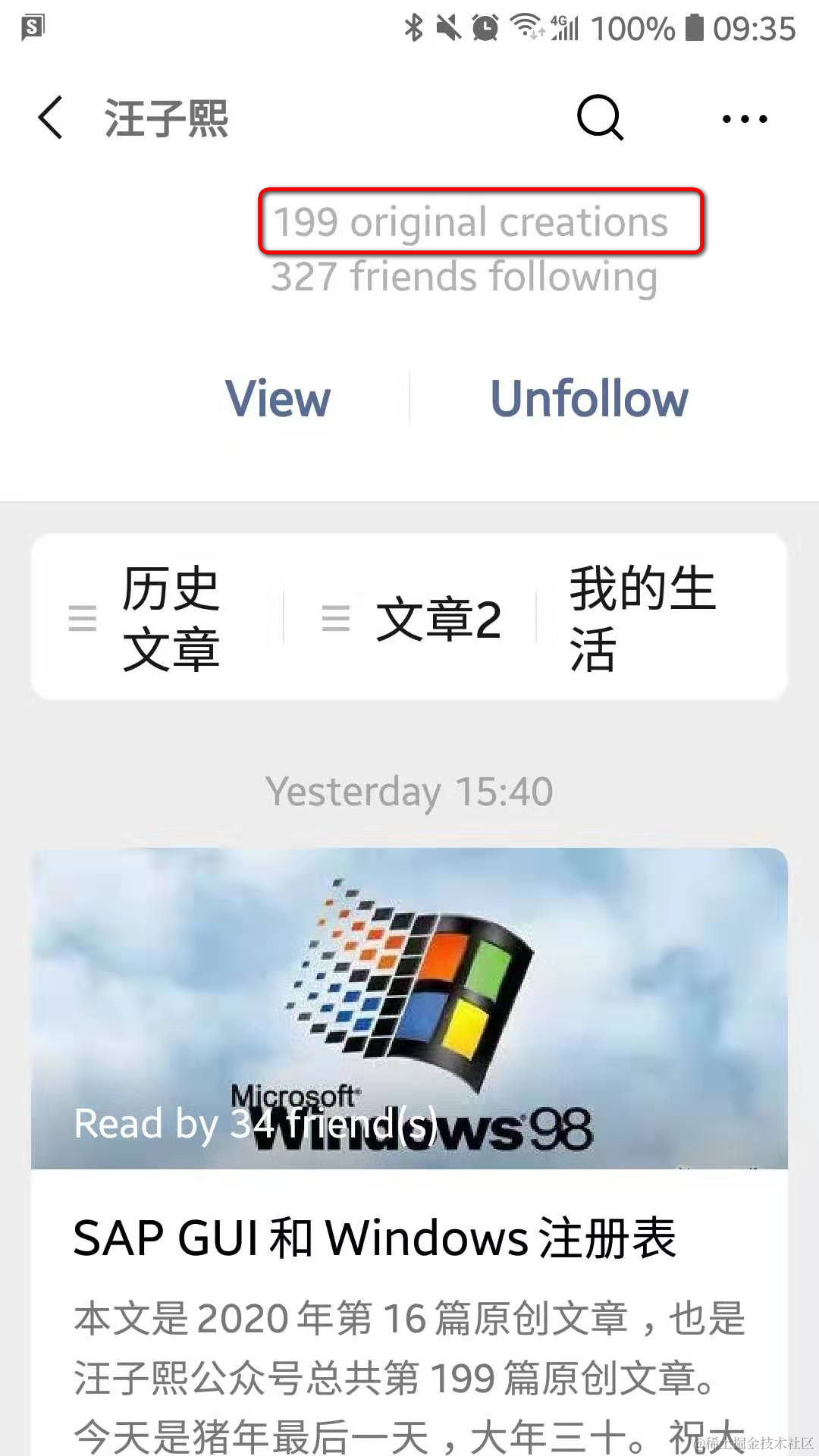
Task: Open the 我的生活 menu
Action: click(x=642, y=619)
